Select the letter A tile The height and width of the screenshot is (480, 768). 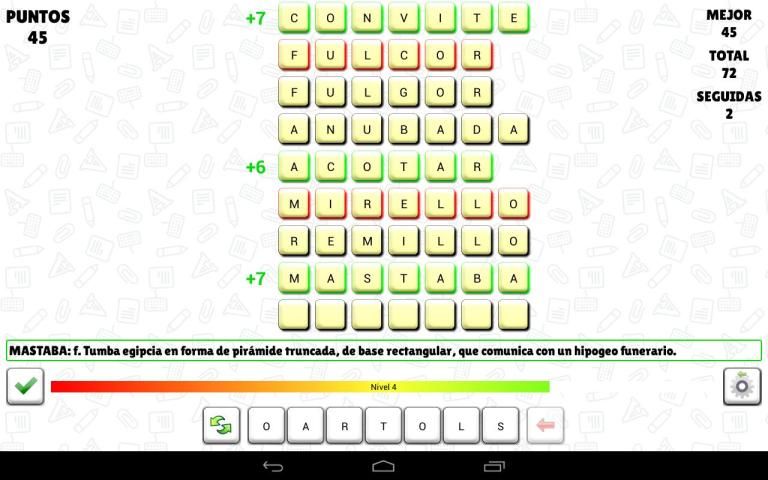point(305,426)
